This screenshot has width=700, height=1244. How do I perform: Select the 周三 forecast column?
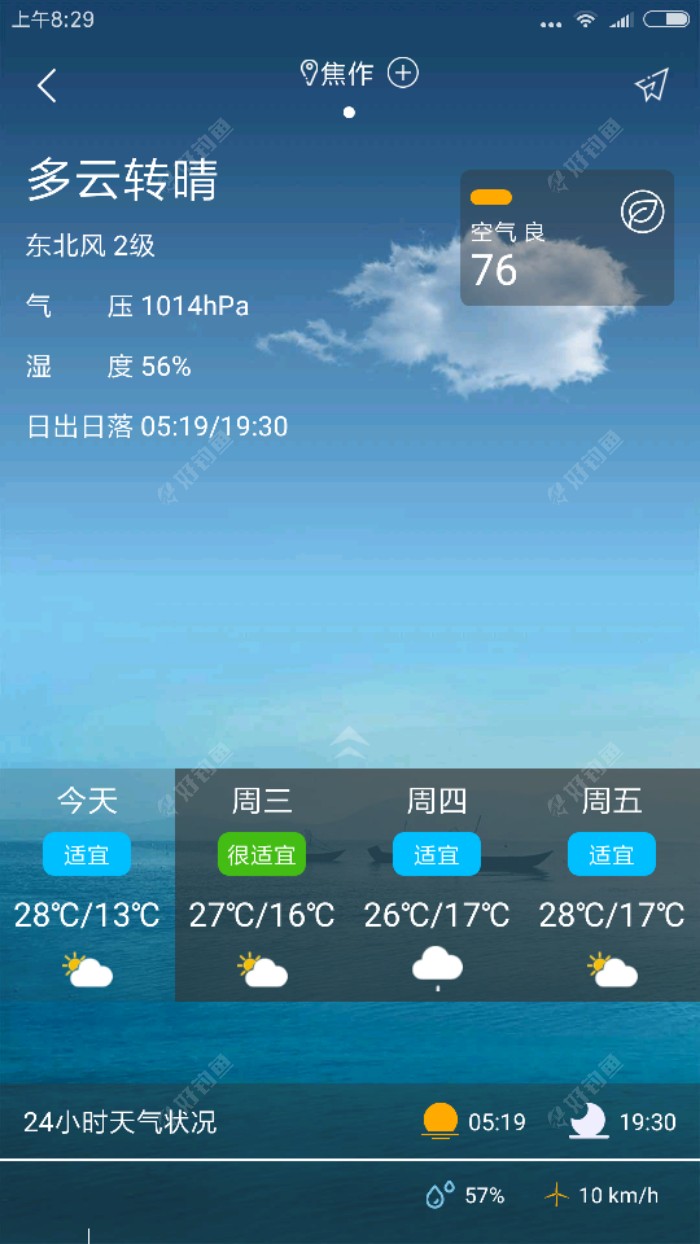click(262, 884)
